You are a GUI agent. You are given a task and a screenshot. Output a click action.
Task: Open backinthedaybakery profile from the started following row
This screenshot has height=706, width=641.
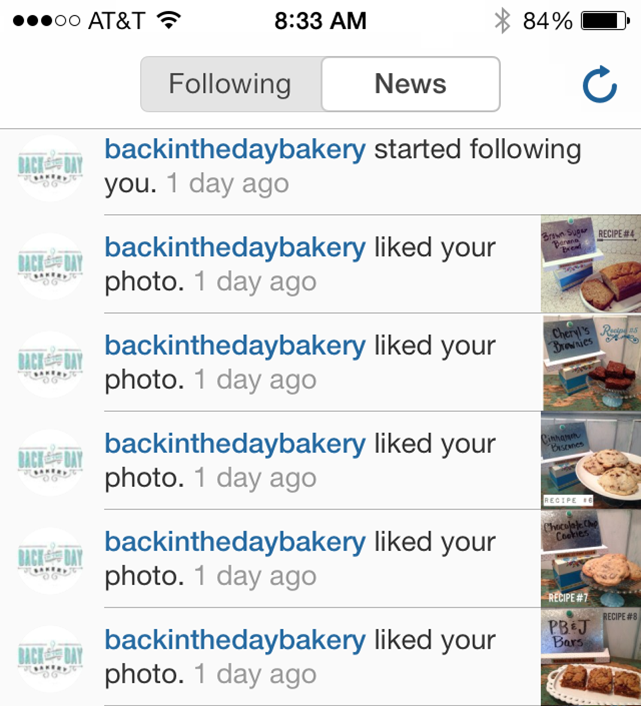235,150
